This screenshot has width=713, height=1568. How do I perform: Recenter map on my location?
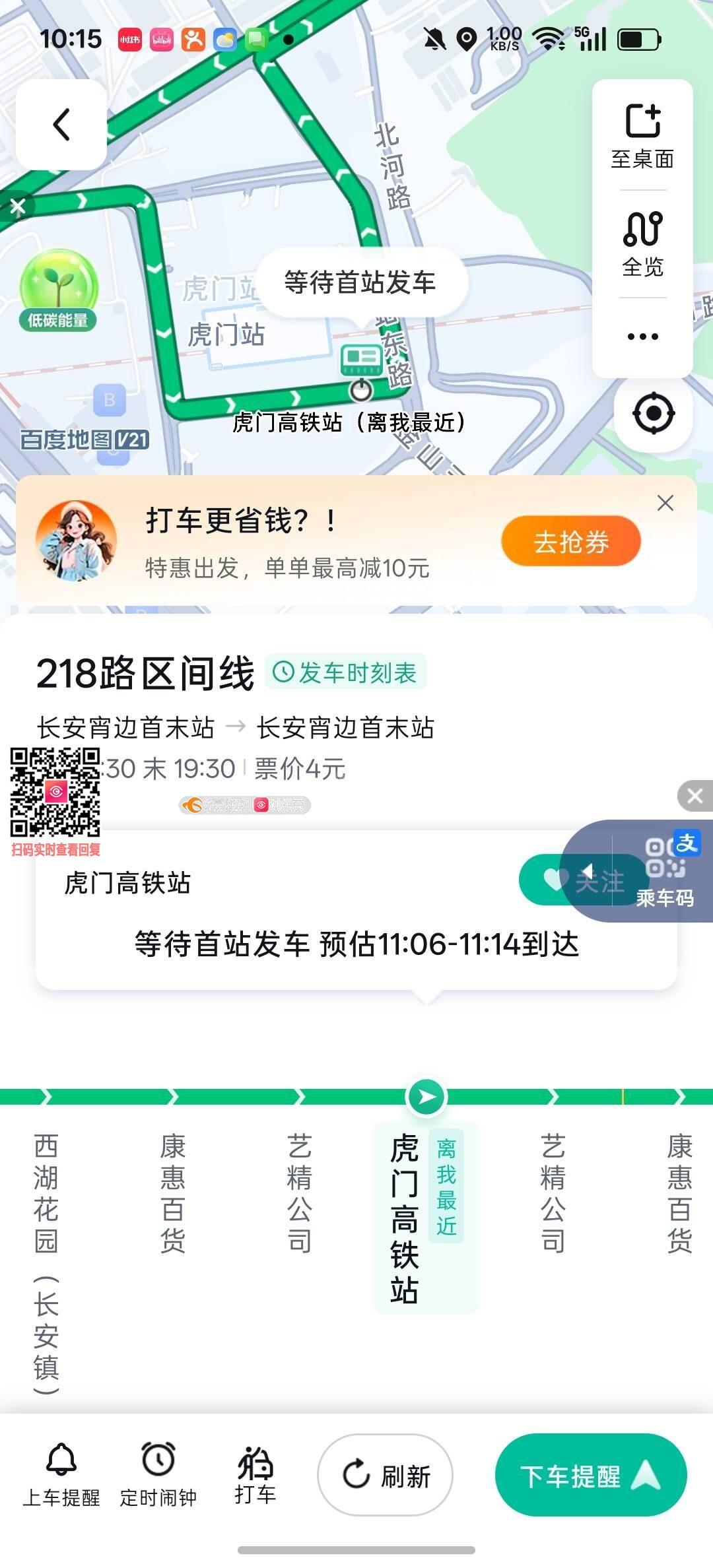point(654,414)
